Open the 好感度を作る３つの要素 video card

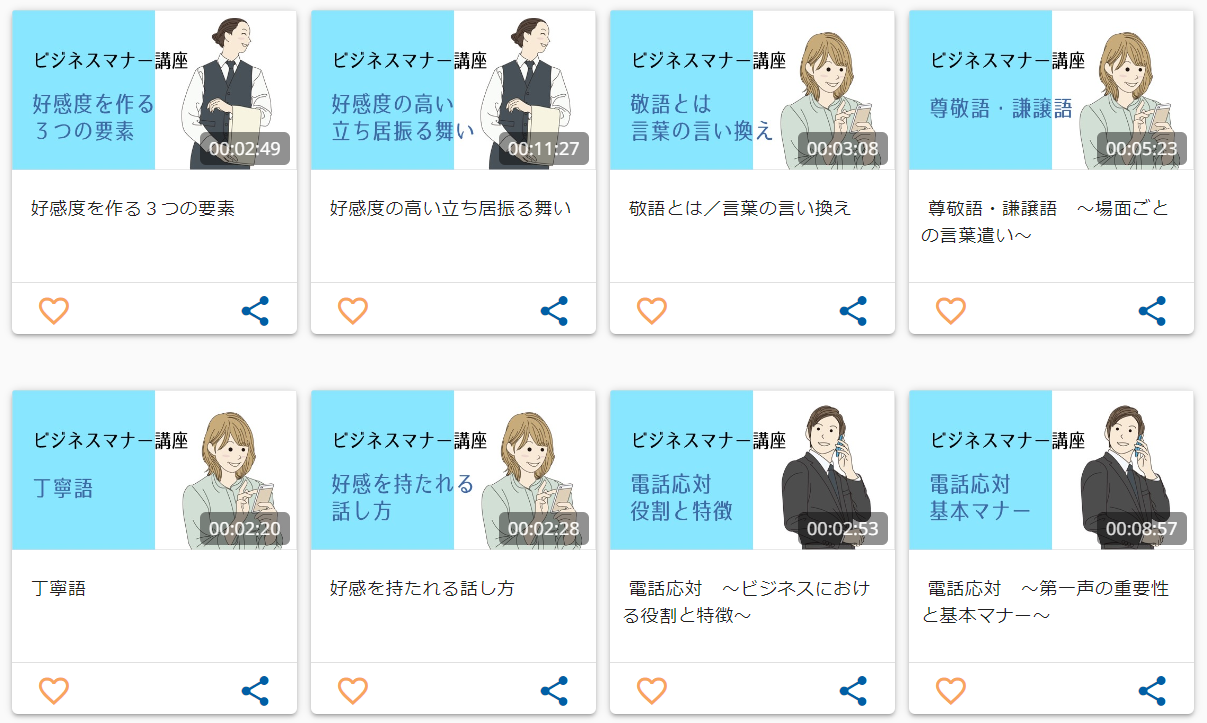point(154,91)
